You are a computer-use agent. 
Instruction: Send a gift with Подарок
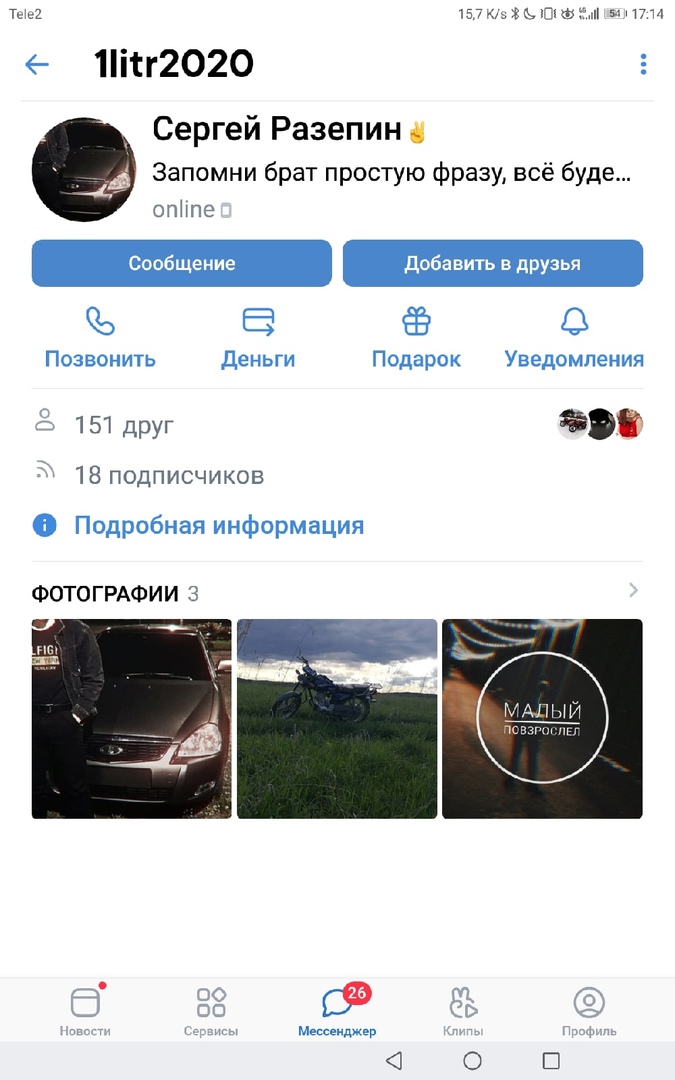click(416, 338)
